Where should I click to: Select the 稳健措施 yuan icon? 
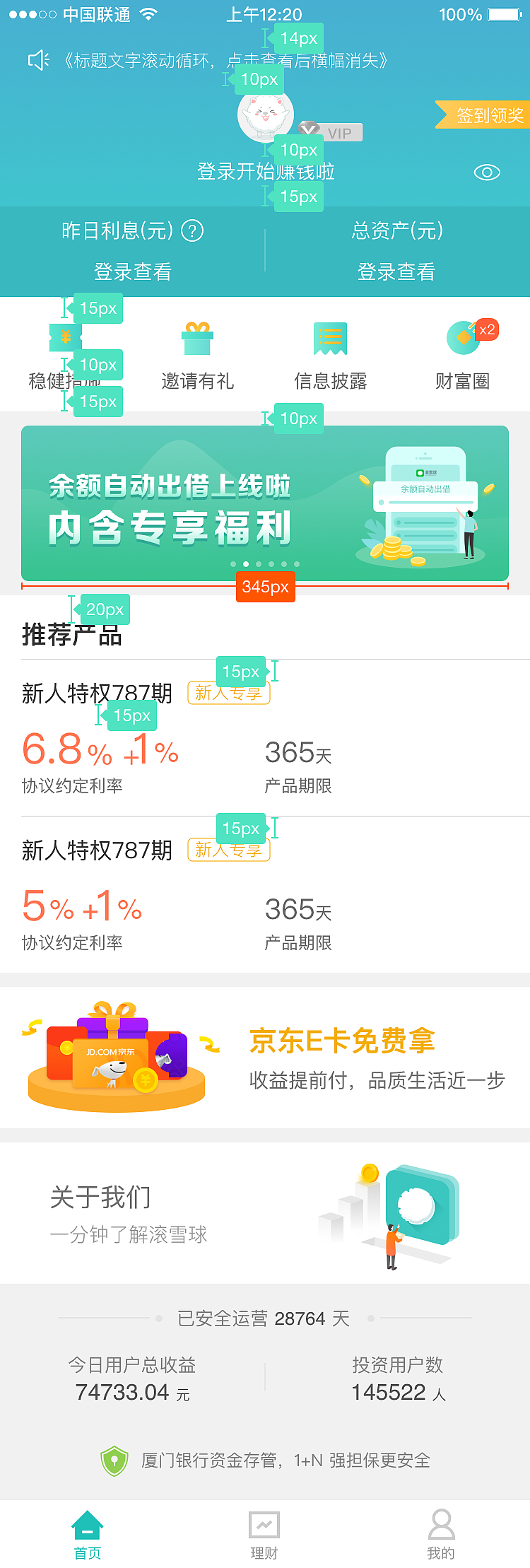point(65,337)
